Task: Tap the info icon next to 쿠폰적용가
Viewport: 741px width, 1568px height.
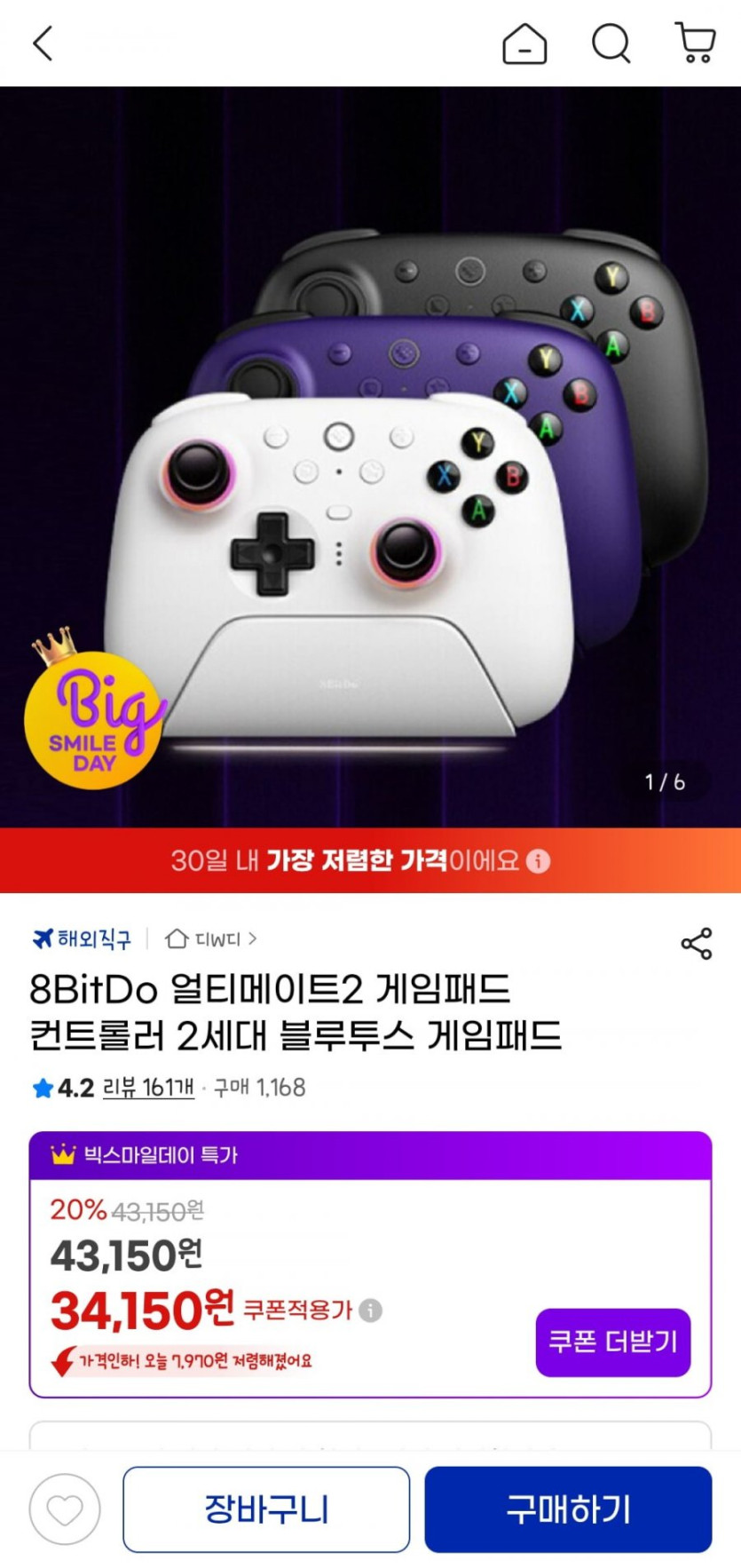Action: [x=371, y=1311]
